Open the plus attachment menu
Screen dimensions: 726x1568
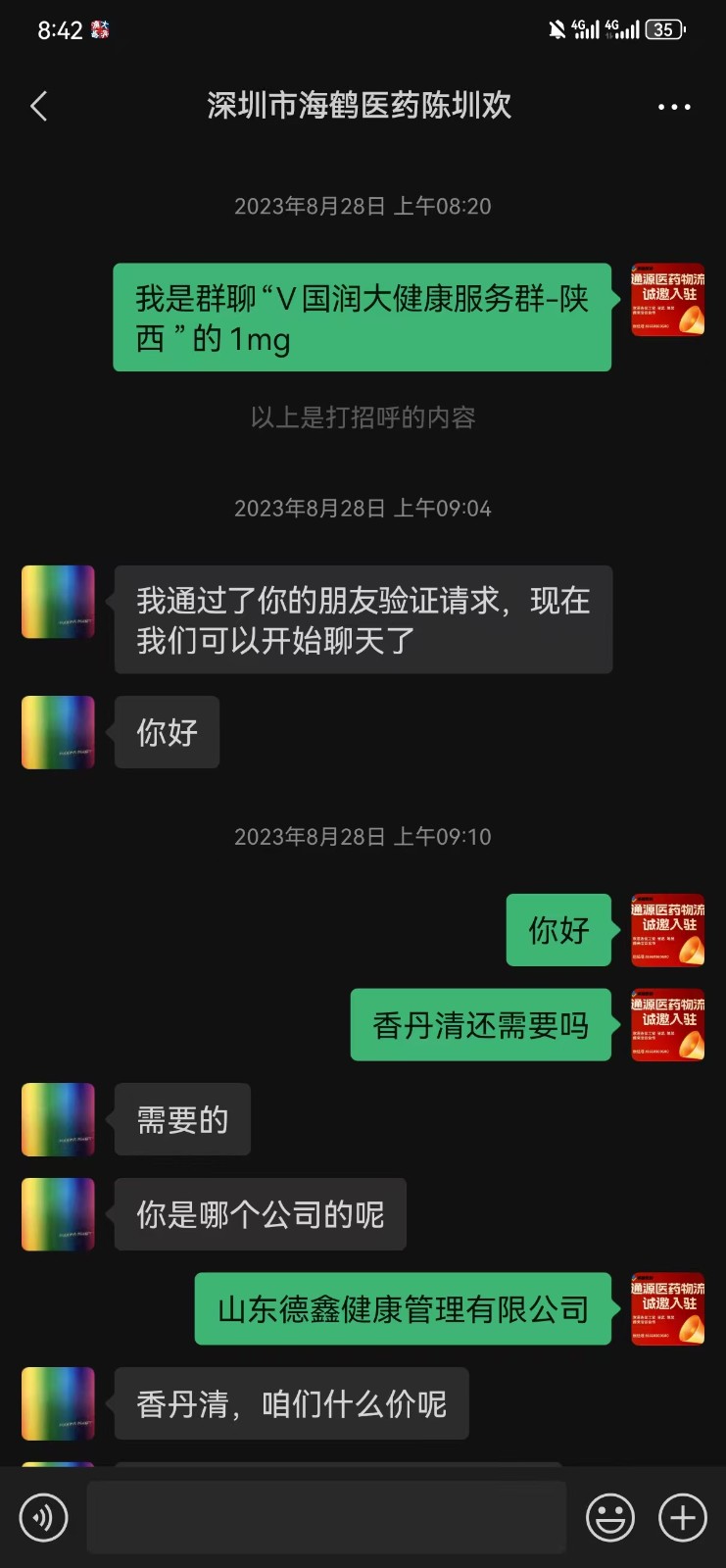pos(683,1517)
